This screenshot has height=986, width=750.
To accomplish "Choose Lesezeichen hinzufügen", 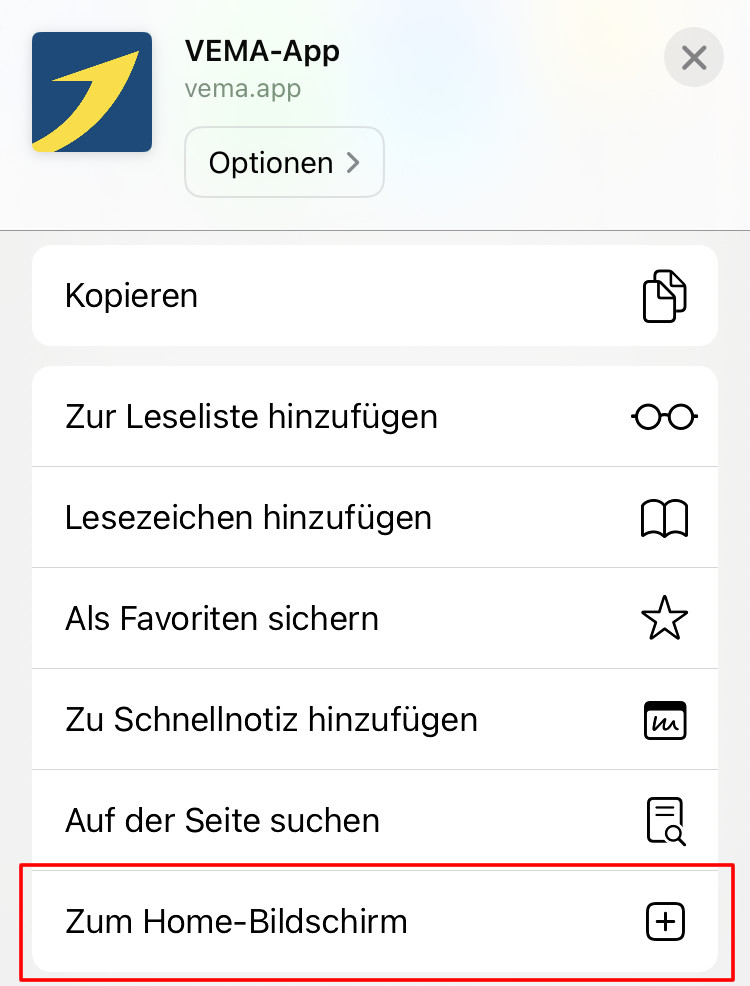I will point(246,517).
